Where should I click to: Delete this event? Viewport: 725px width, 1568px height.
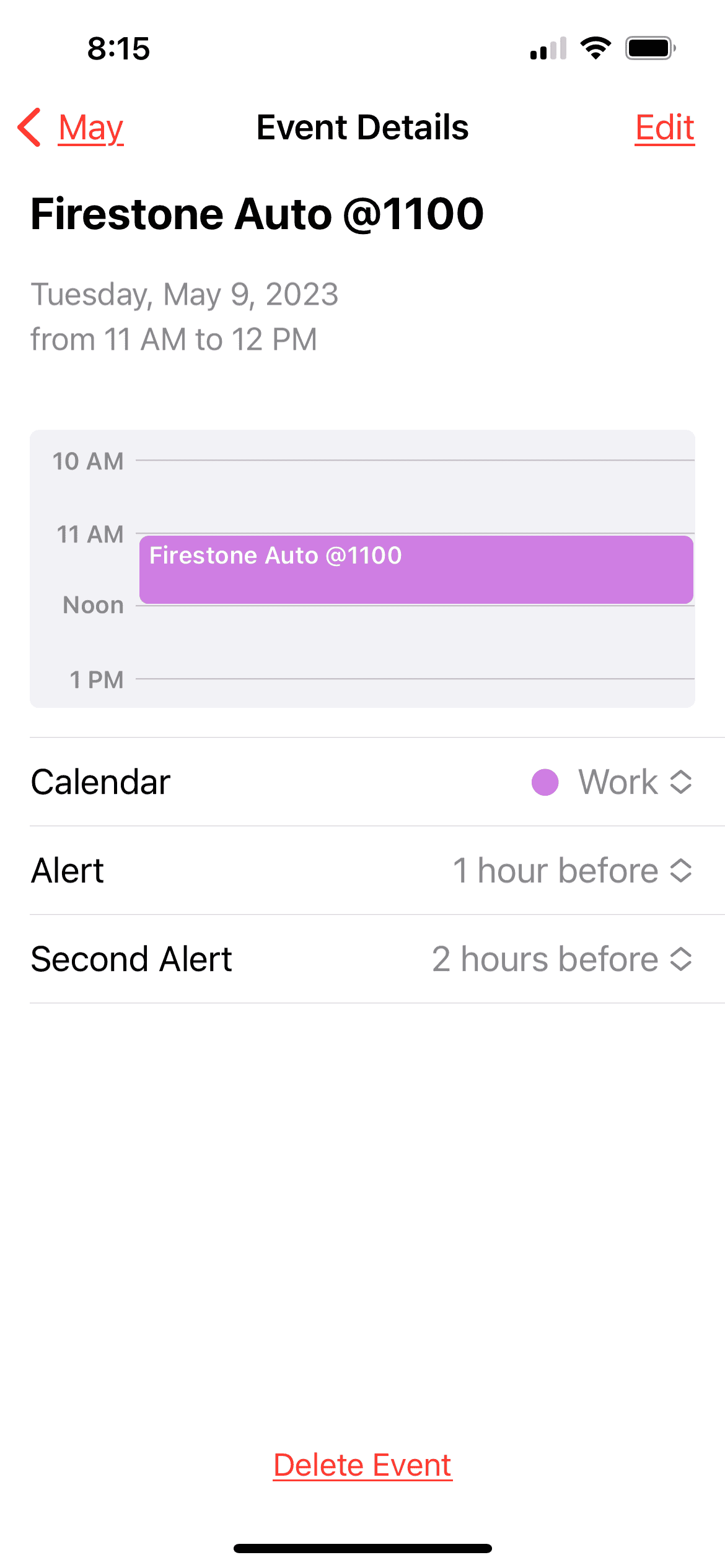click(362, 1465)
